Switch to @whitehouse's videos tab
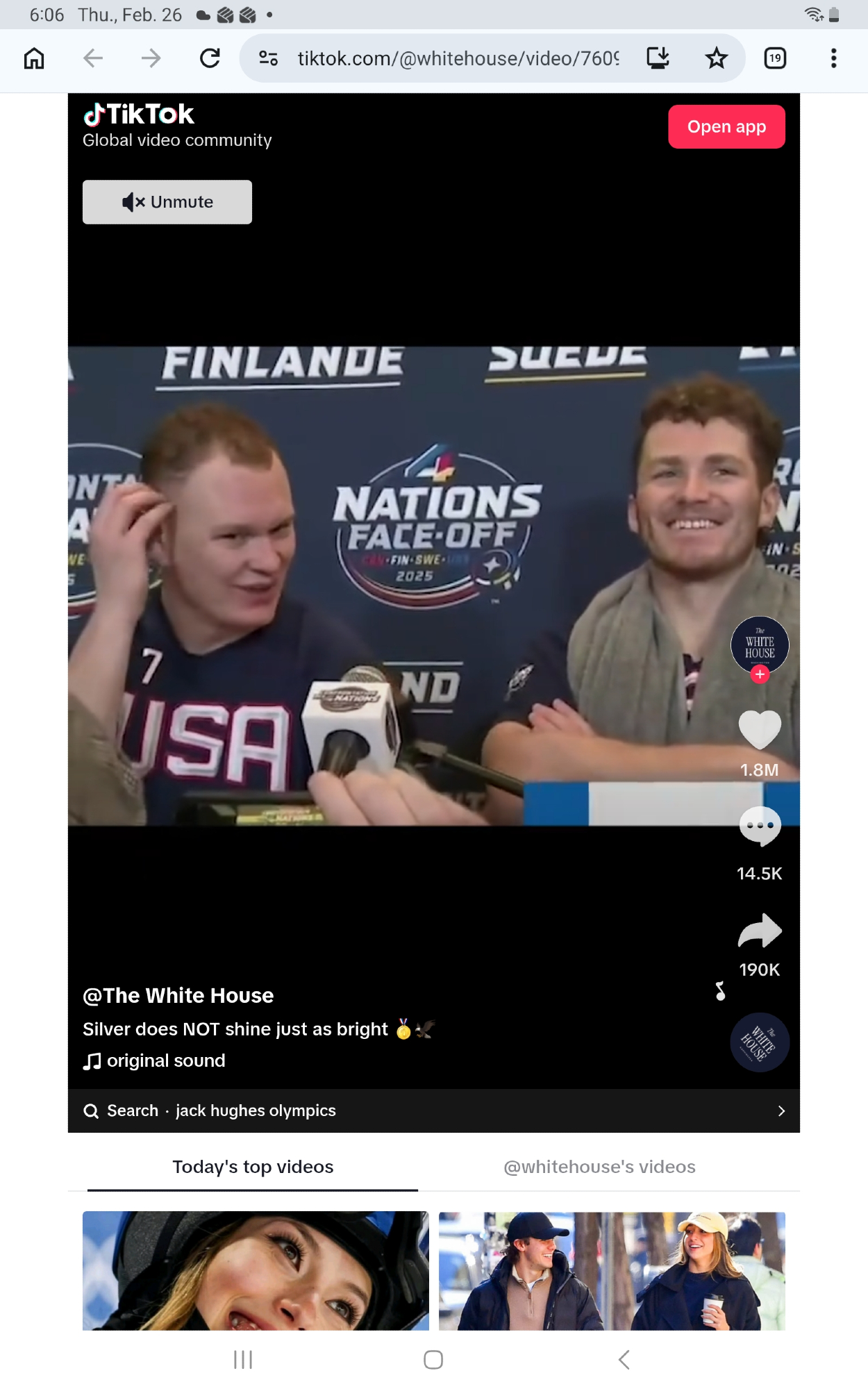The height and width of the screenshot is (1389, 868). coord(599,1167)
